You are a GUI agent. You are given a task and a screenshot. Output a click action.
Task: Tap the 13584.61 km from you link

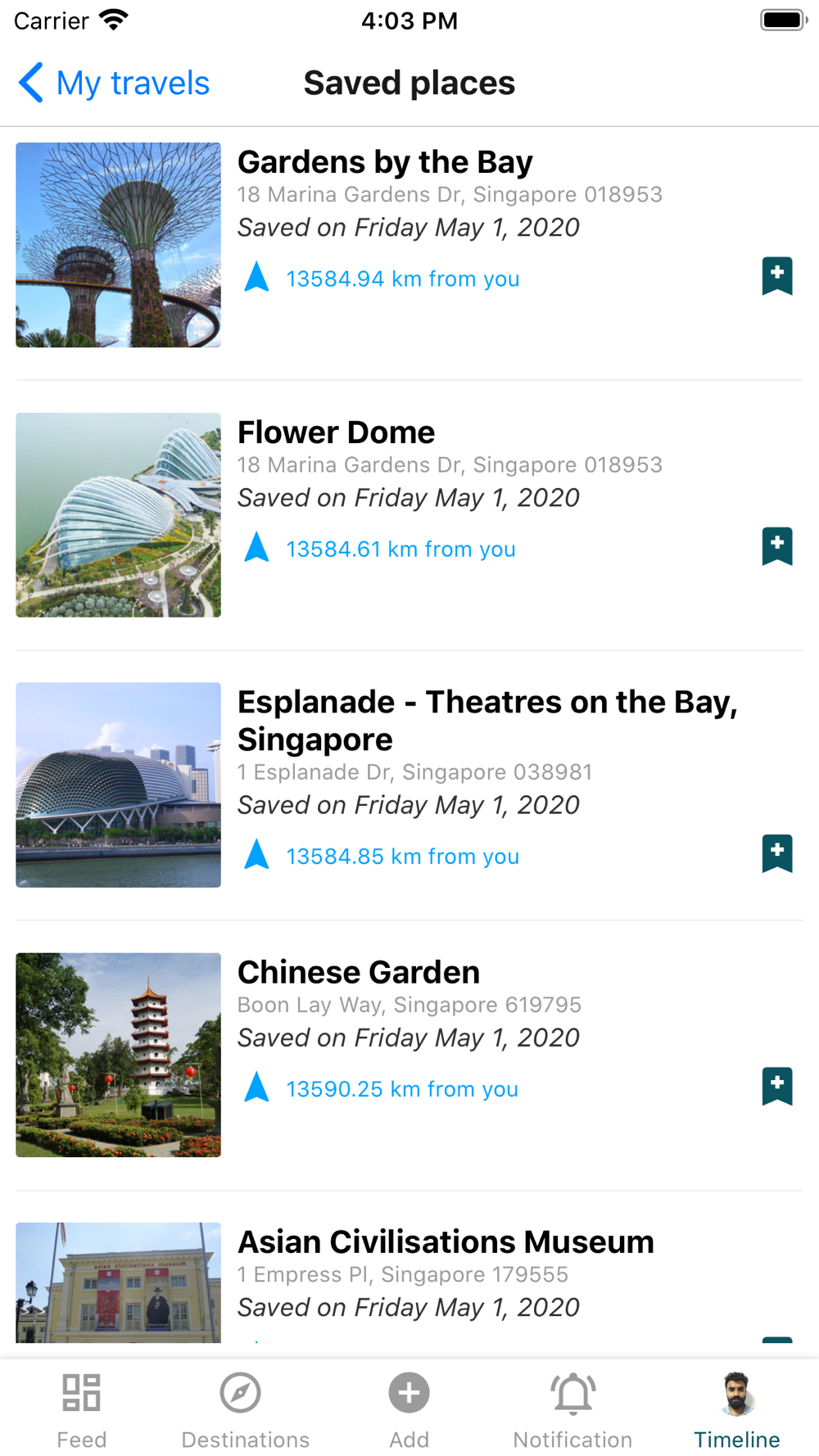400,549
